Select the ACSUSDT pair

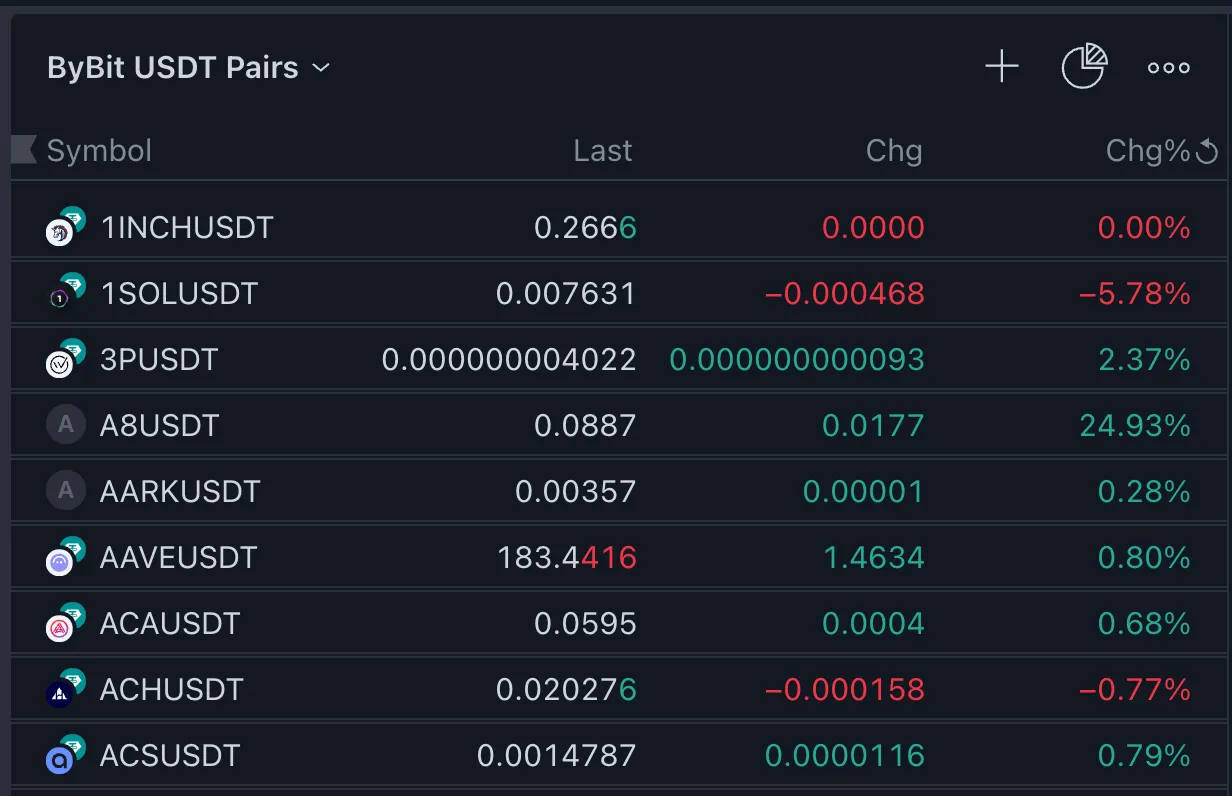[170, 756]
